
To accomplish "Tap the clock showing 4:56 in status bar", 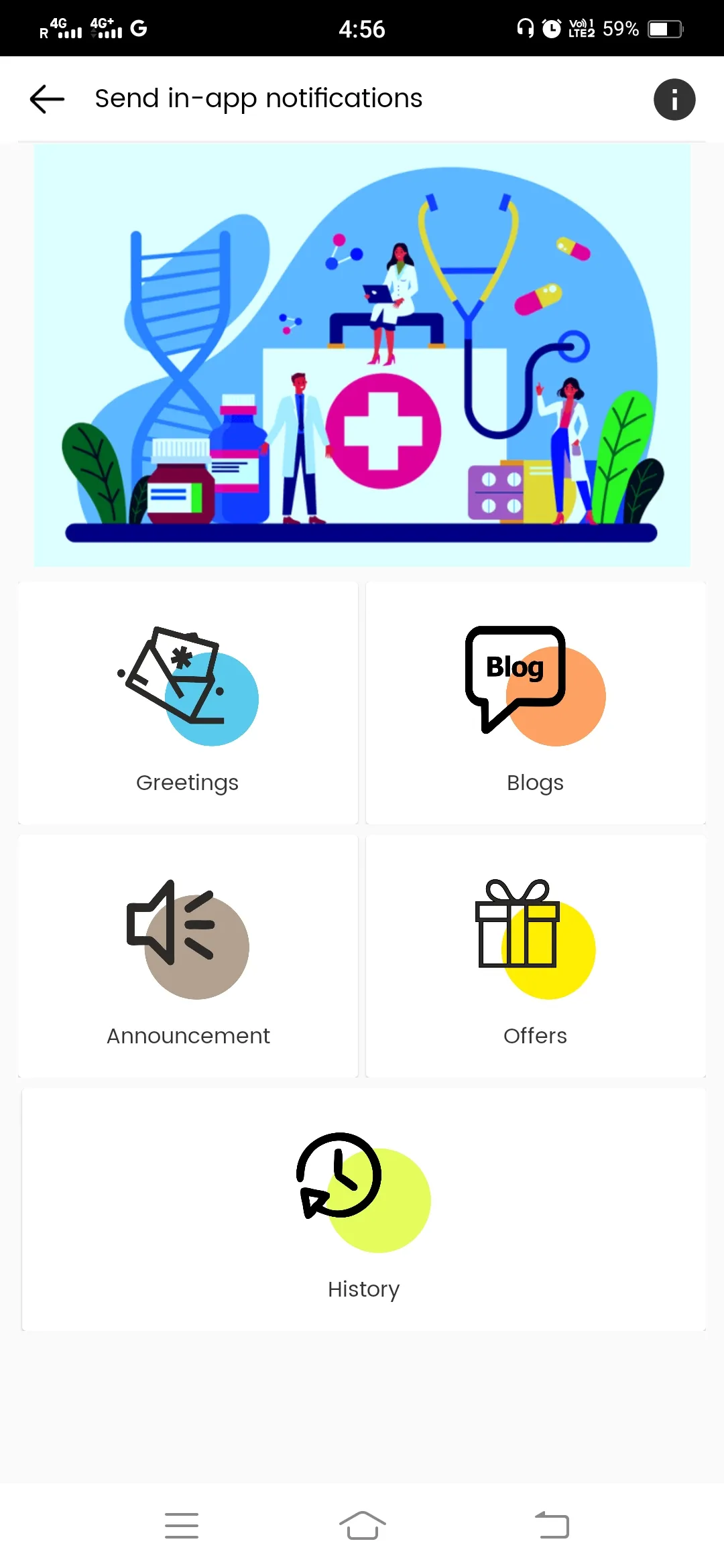I will pos(362,28).
